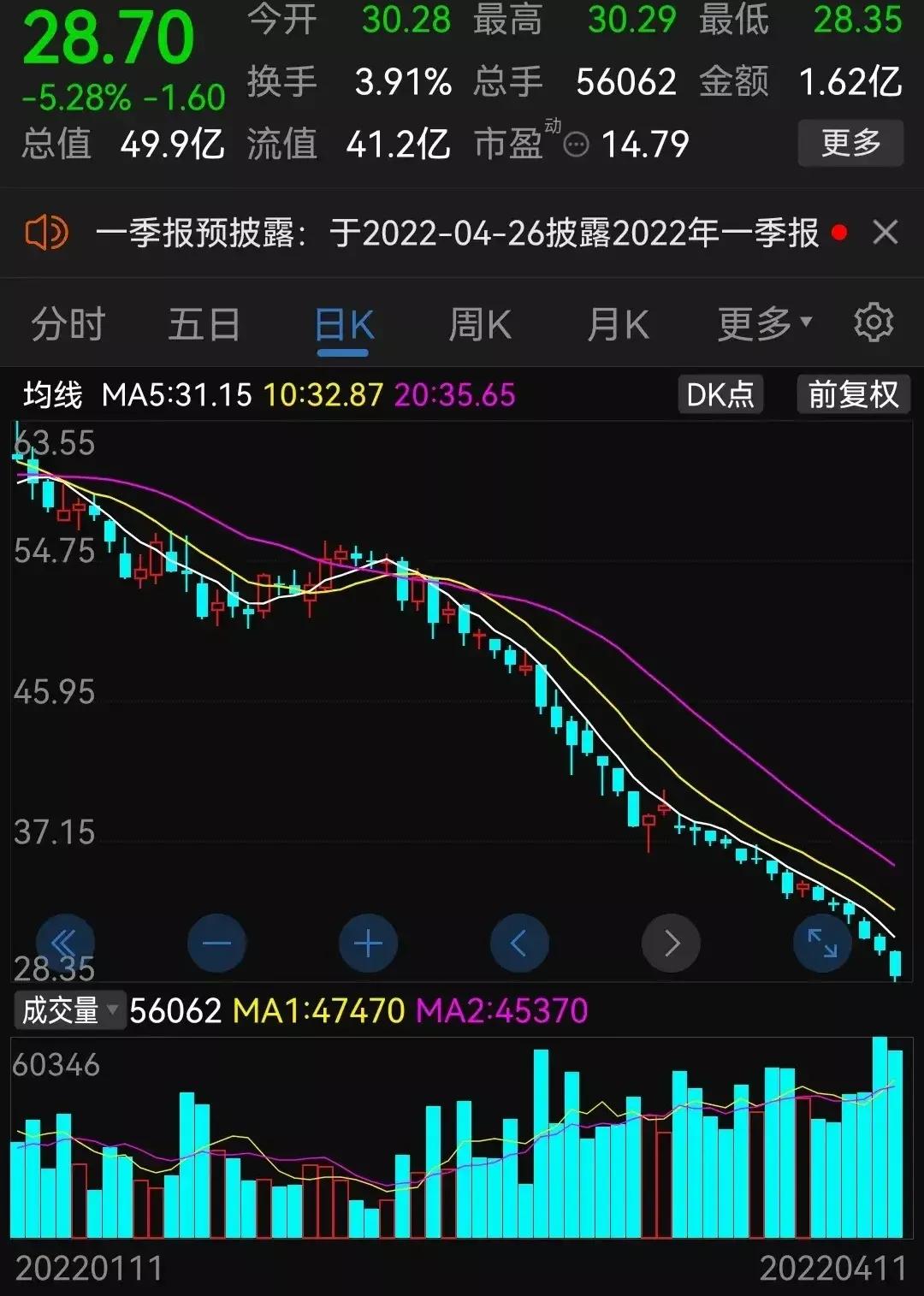Image resolution: width=924 pixels, height=1296 pixels.
Task: Toggle 前复权 price adjustment mode
Action: click(x=852, y=394)
